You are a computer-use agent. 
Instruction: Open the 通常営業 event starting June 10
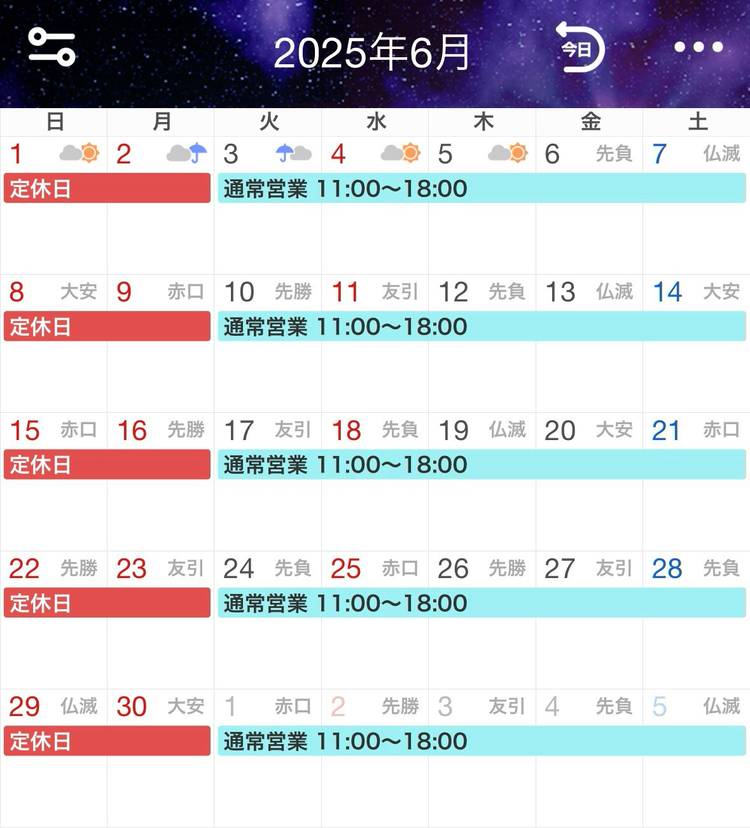pyautogui.click(x=481, y=326)
